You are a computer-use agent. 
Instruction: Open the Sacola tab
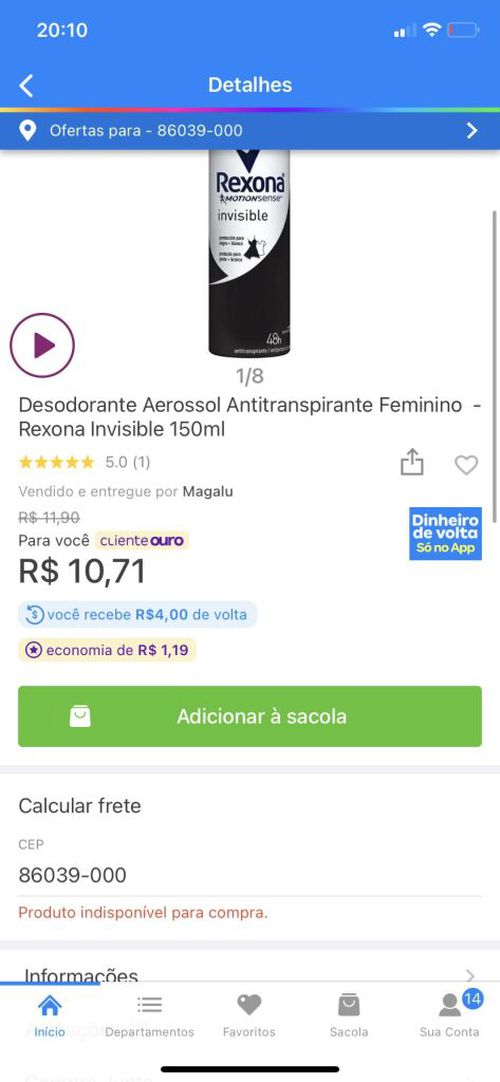click(x=348, y=1016)
